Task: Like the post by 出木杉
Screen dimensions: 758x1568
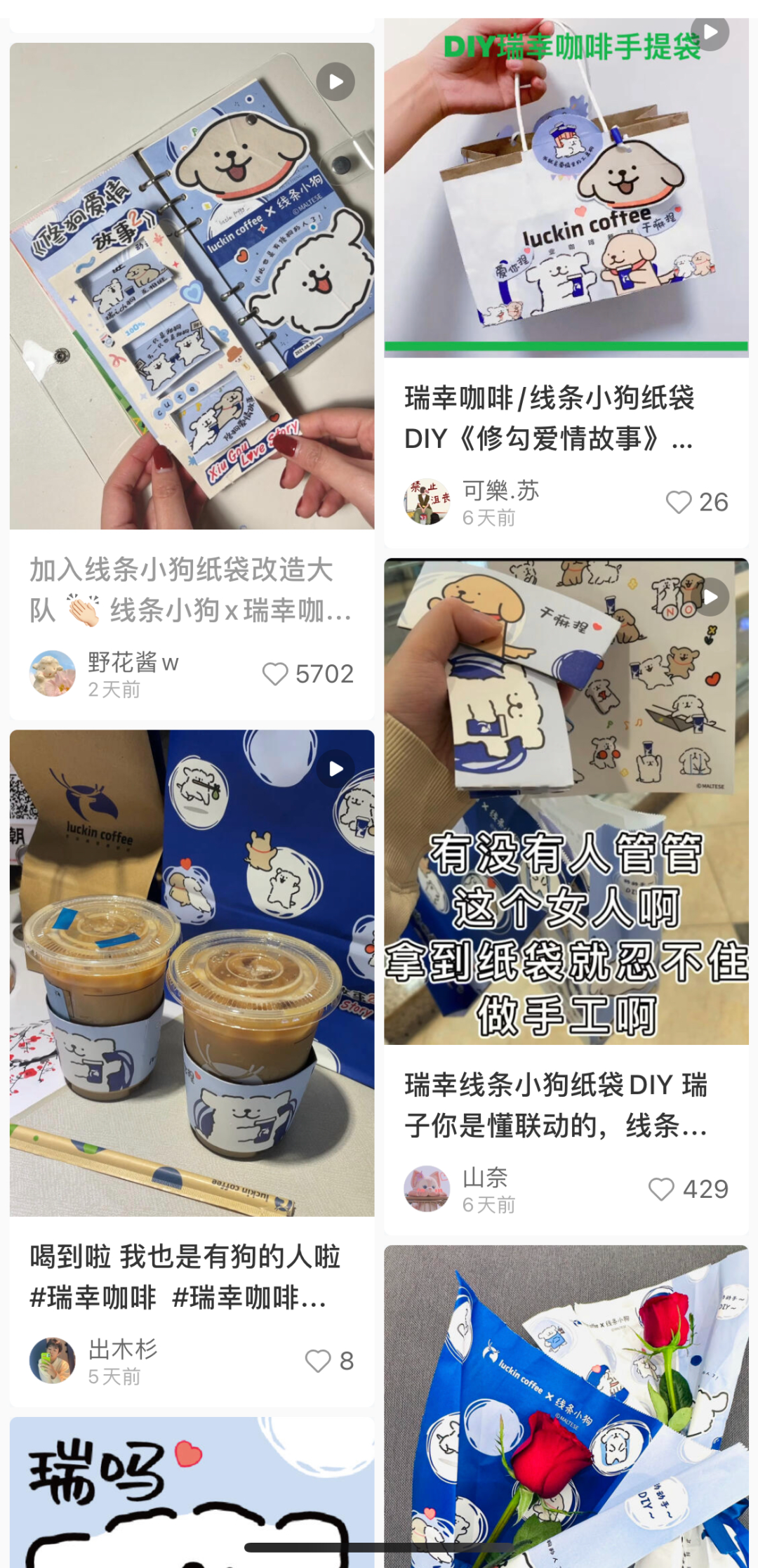Action: pyautogui.click(x=318, y=1361)
